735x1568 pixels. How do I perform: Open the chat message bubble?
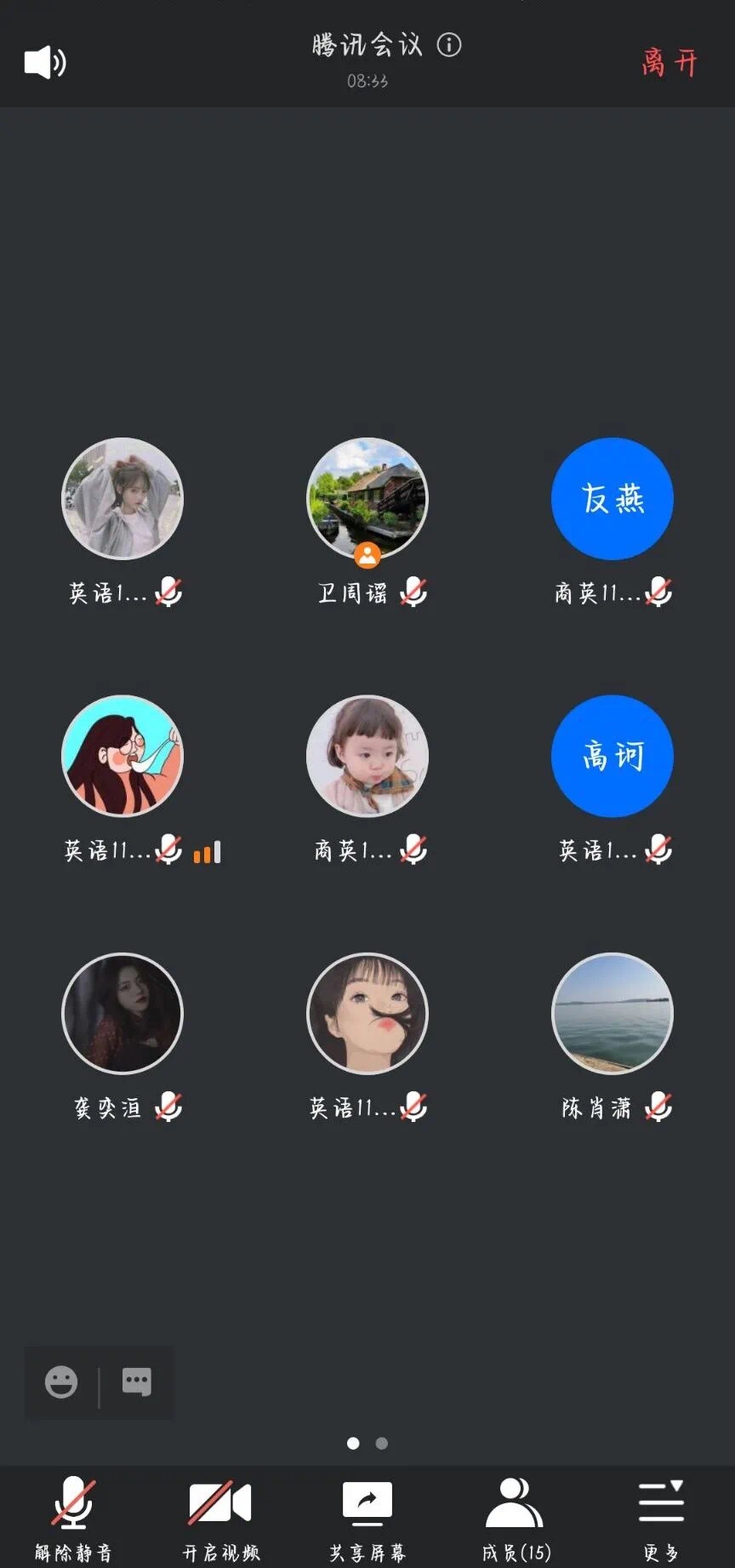(x=137, y=1382)
